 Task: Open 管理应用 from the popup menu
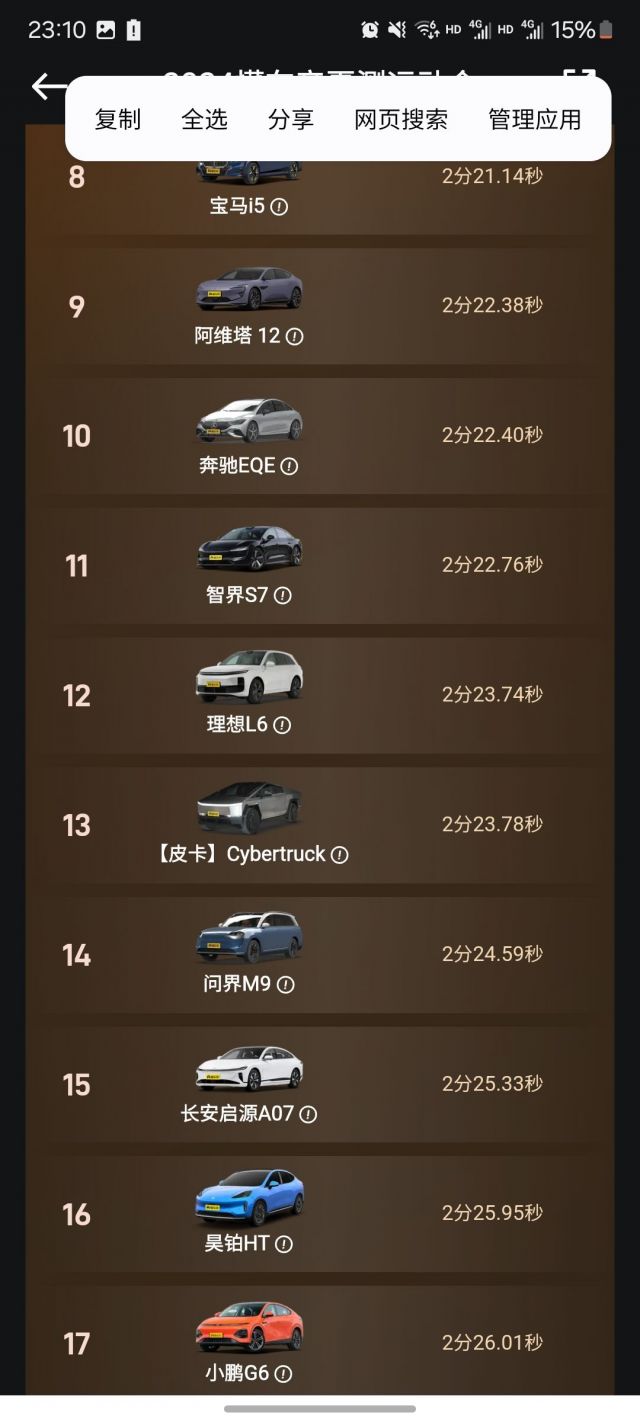pyautogui.click(x=535, y=120)
